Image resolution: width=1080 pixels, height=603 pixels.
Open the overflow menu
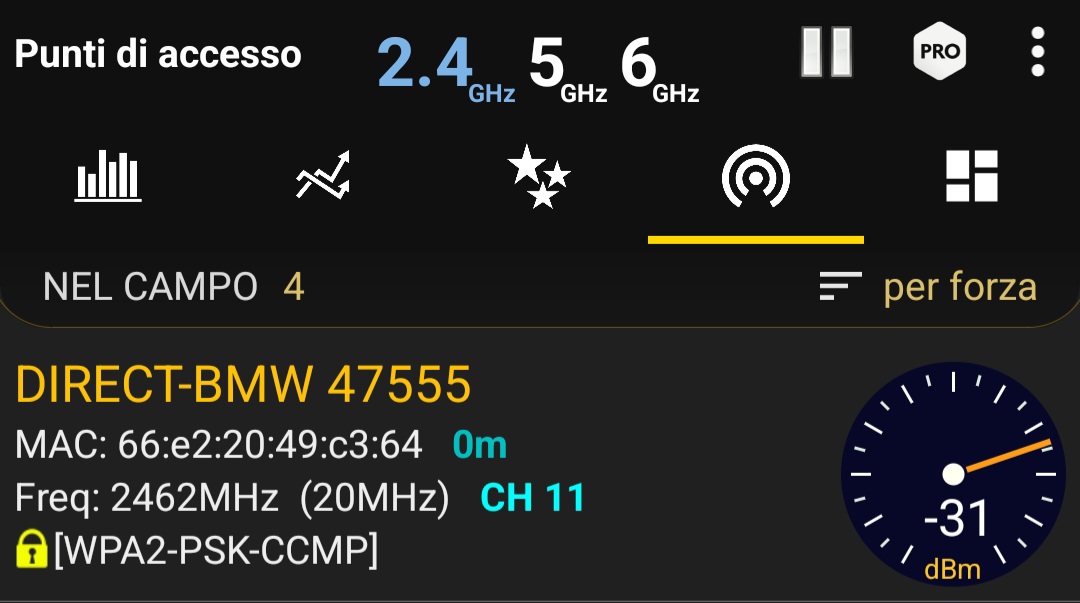(1037, 52)
